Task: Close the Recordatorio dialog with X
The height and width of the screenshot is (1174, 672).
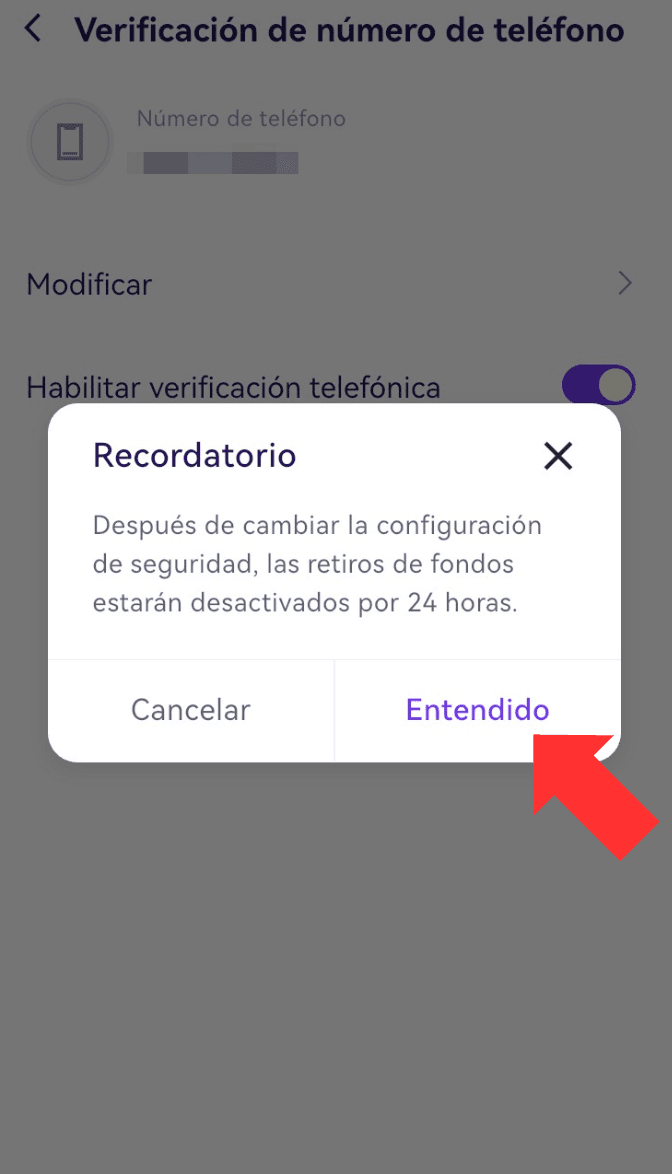Action: (557, 457)
